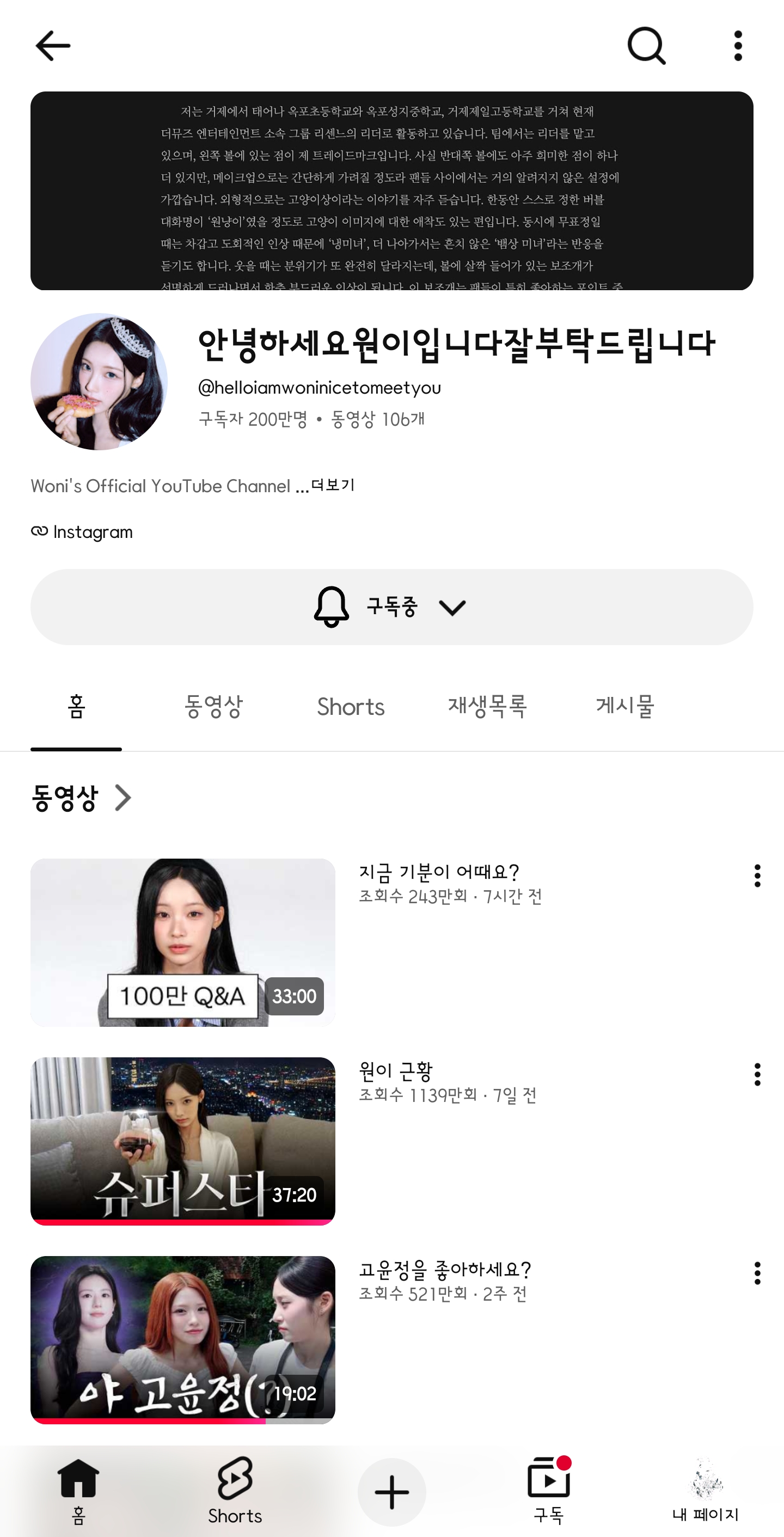Open options for 지금 기분이 어때요? video
Viewport: 784px width, 1537px height.
757,875
